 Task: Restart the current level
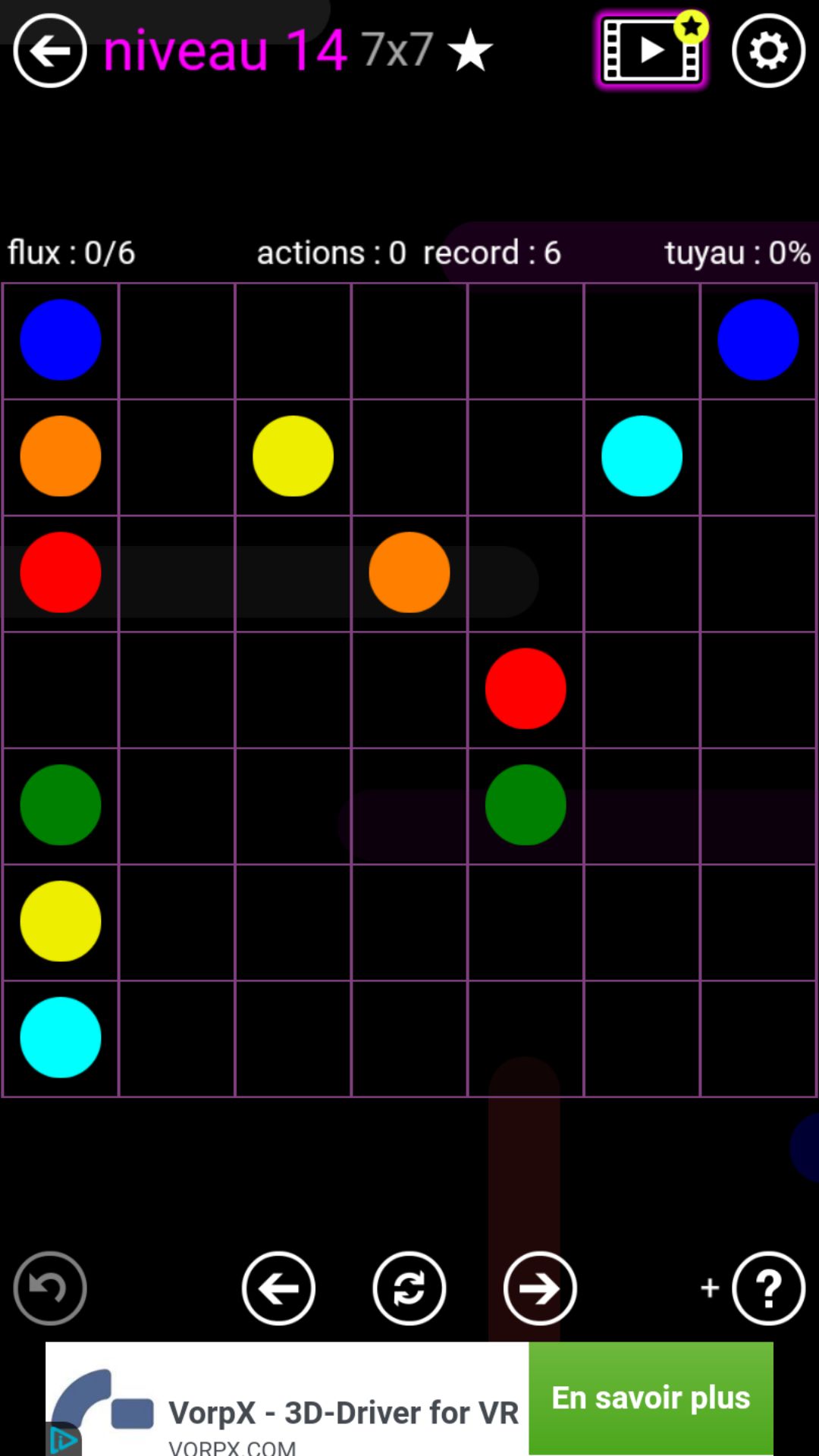tap(409, 1288)
